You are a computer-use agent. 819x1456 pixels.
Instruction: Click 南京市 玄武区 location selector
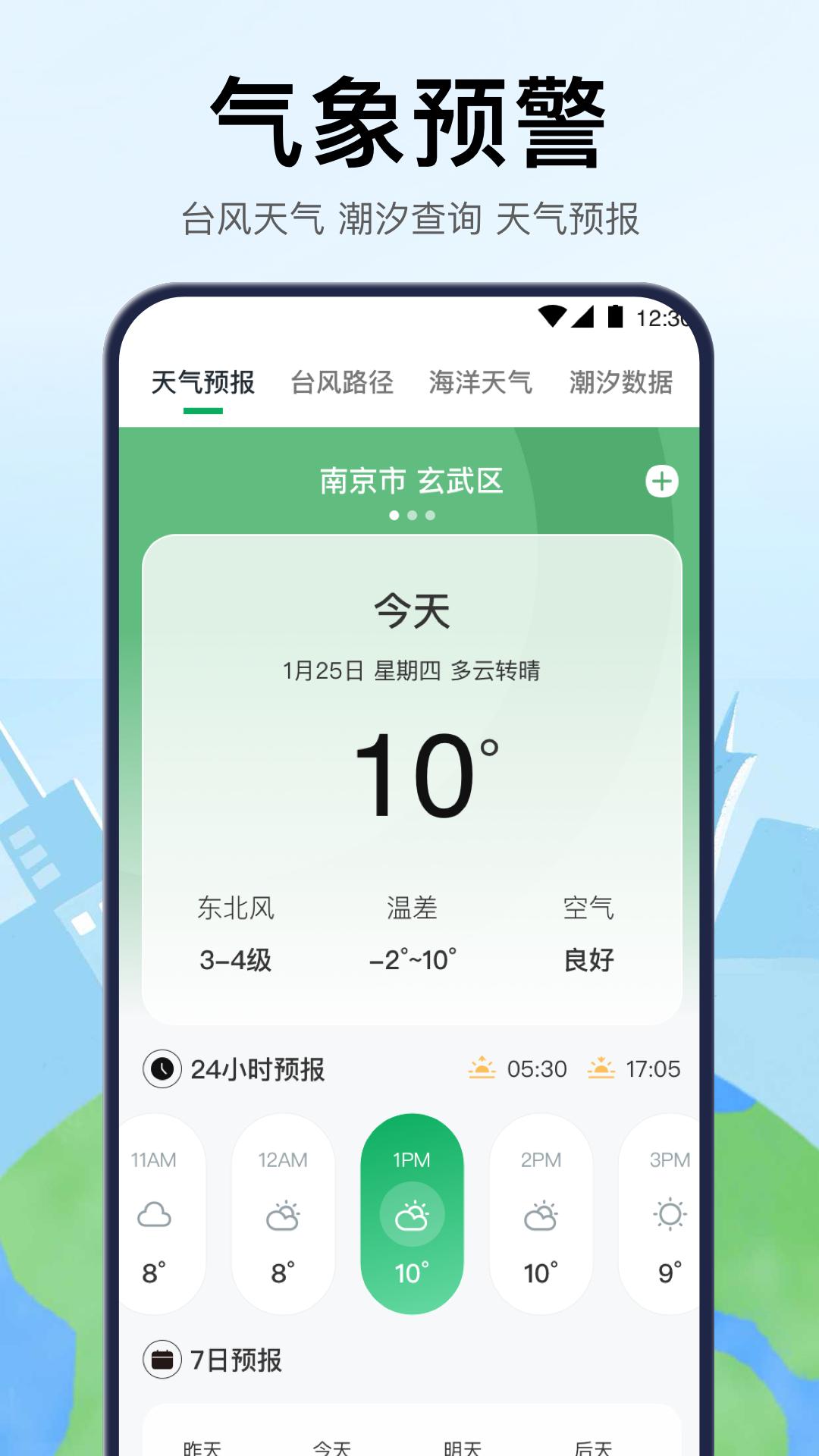(x=413, y=480)
